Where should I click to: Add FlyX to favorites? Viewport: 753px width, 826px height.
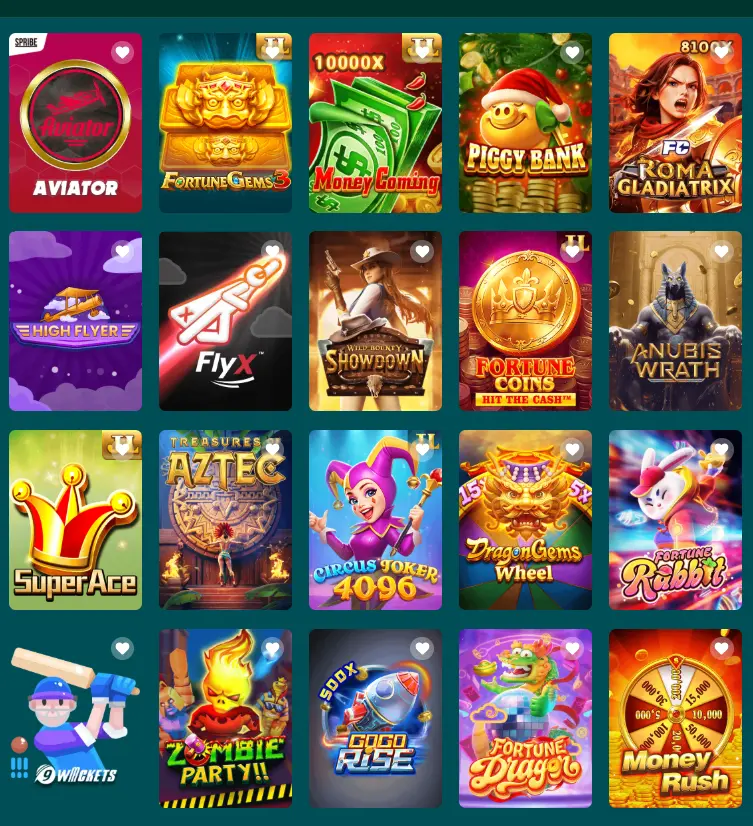[x=272, y=251]
